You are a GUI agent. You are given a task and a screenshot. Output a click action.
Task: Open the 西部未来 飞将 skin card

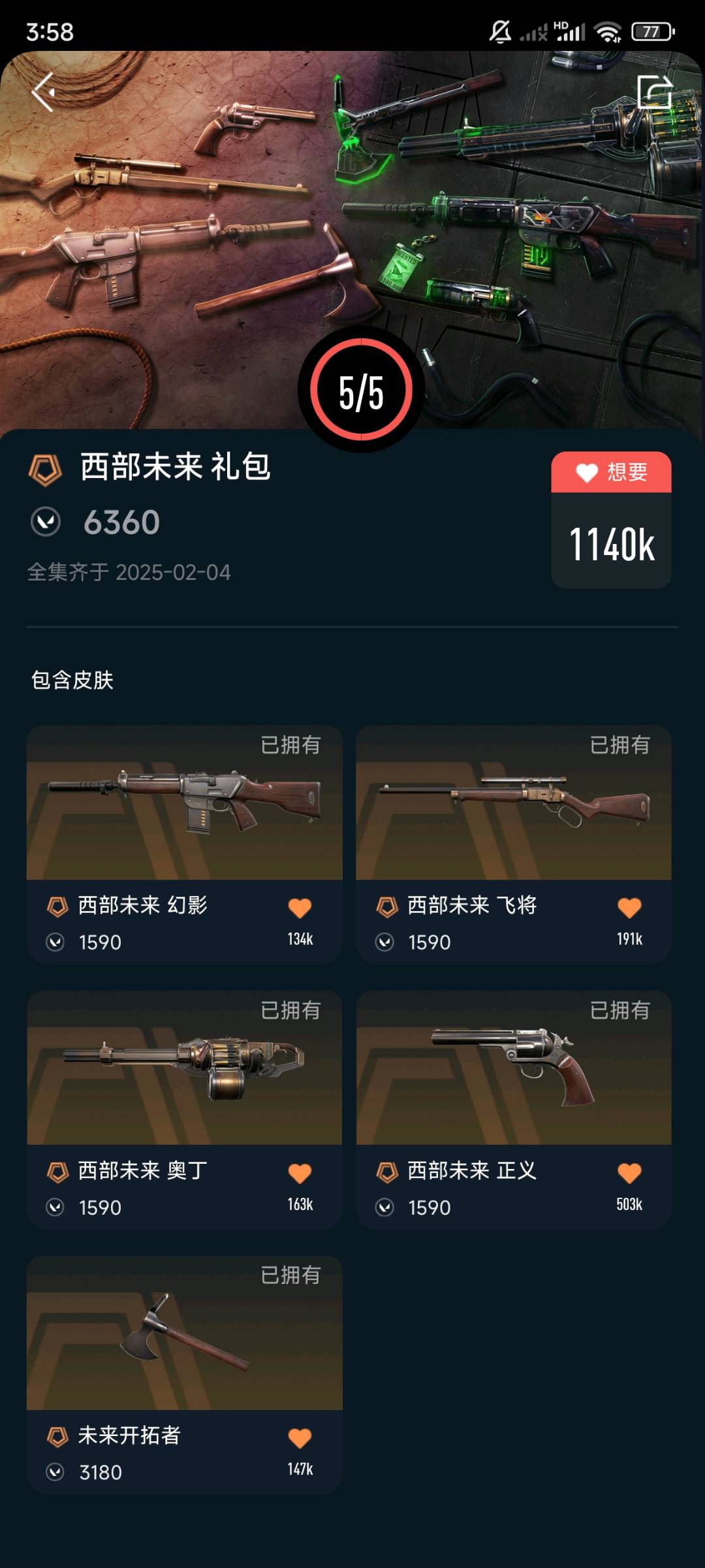pyautogui.click(x=513, y=803)
